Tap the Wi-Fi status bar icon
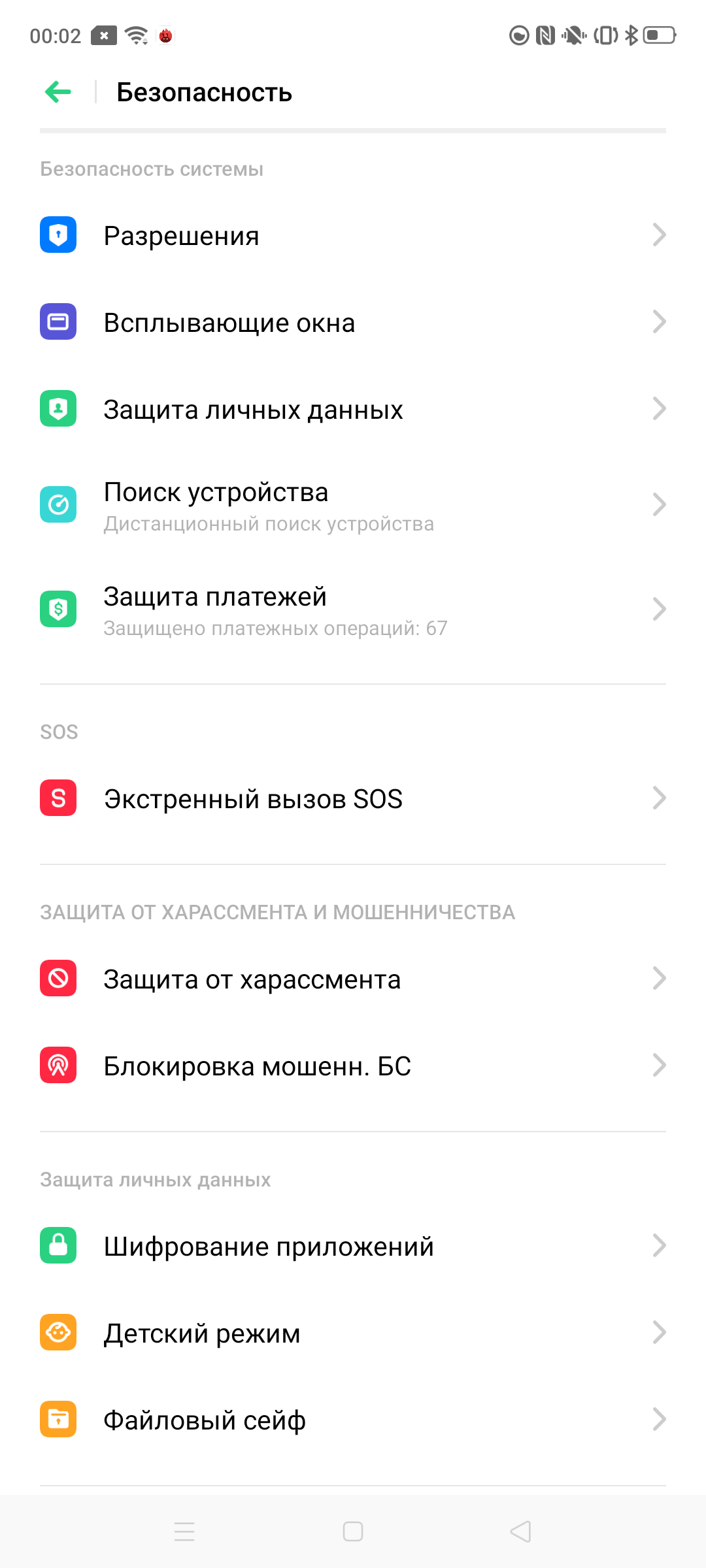 point(134,35)
